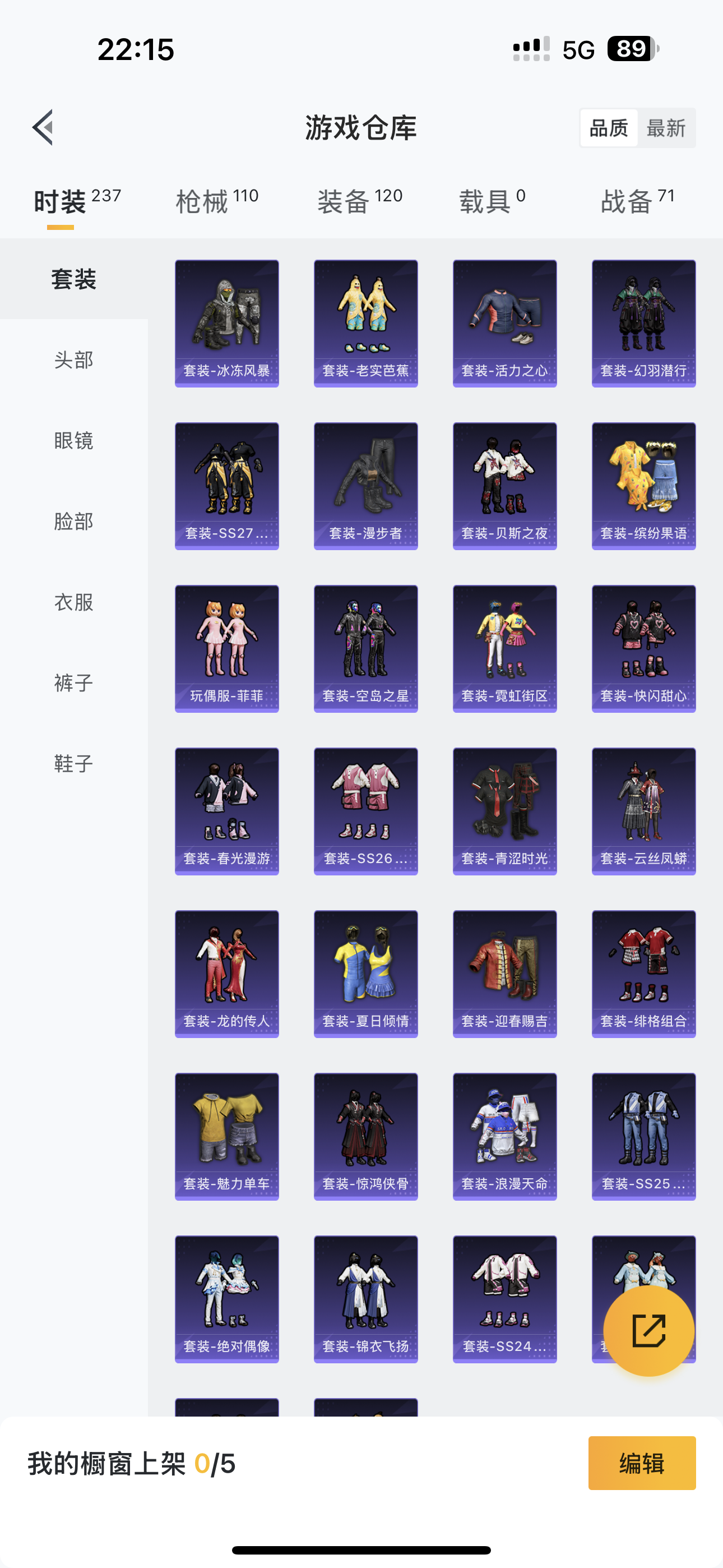
Task: Select the 头部 category
Action: pos(73,359)
